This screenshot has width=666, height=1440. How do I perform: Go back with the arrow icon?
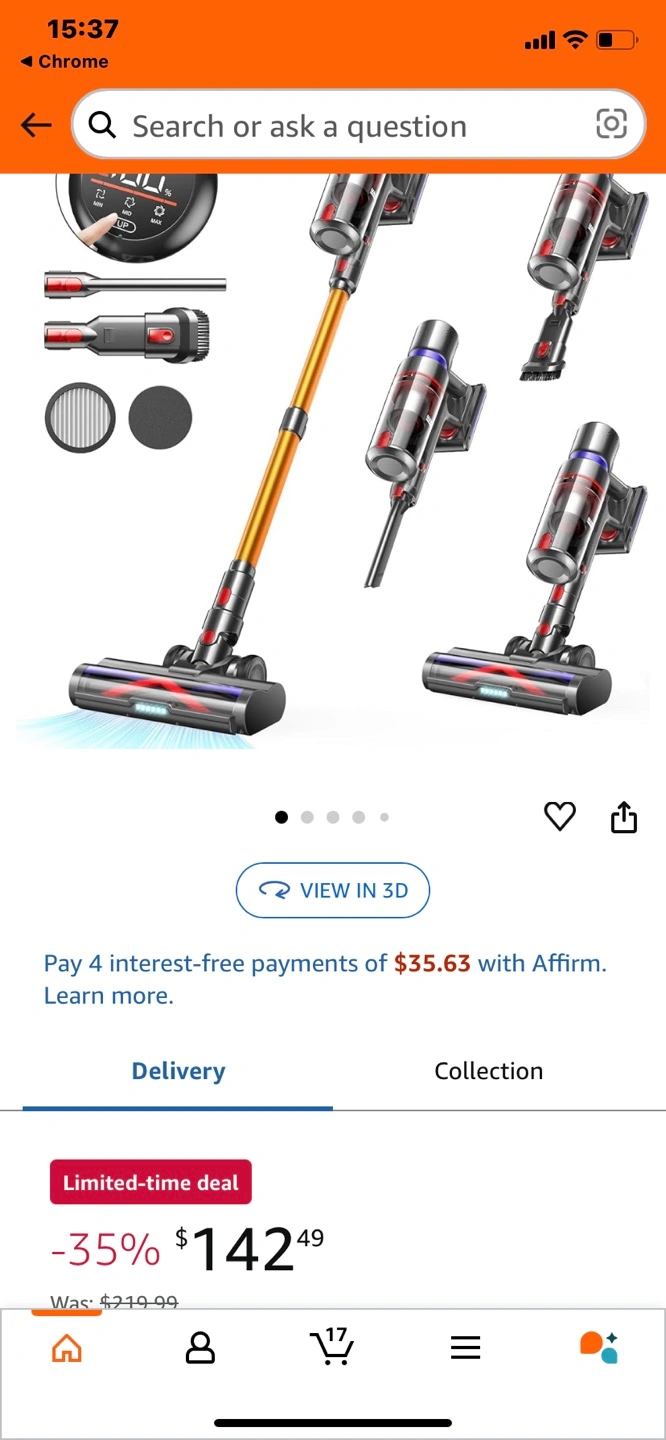(36, 125)
